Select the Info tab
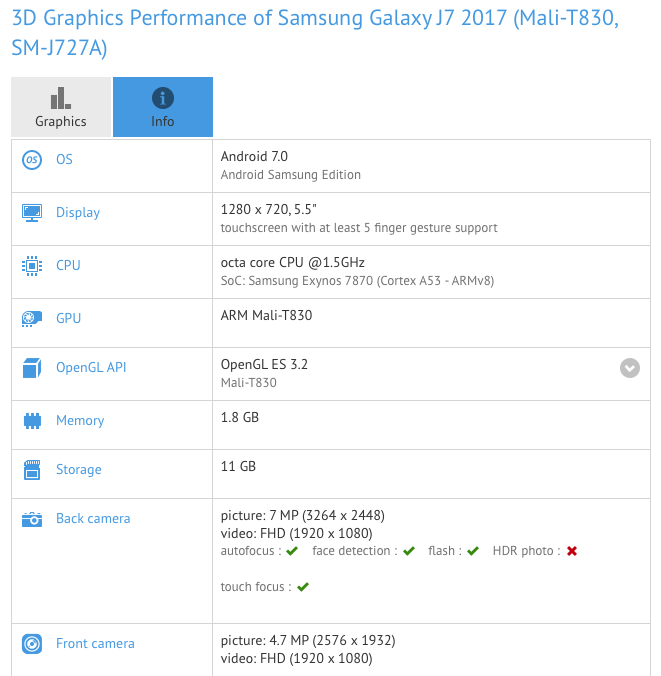 (162, 107)
